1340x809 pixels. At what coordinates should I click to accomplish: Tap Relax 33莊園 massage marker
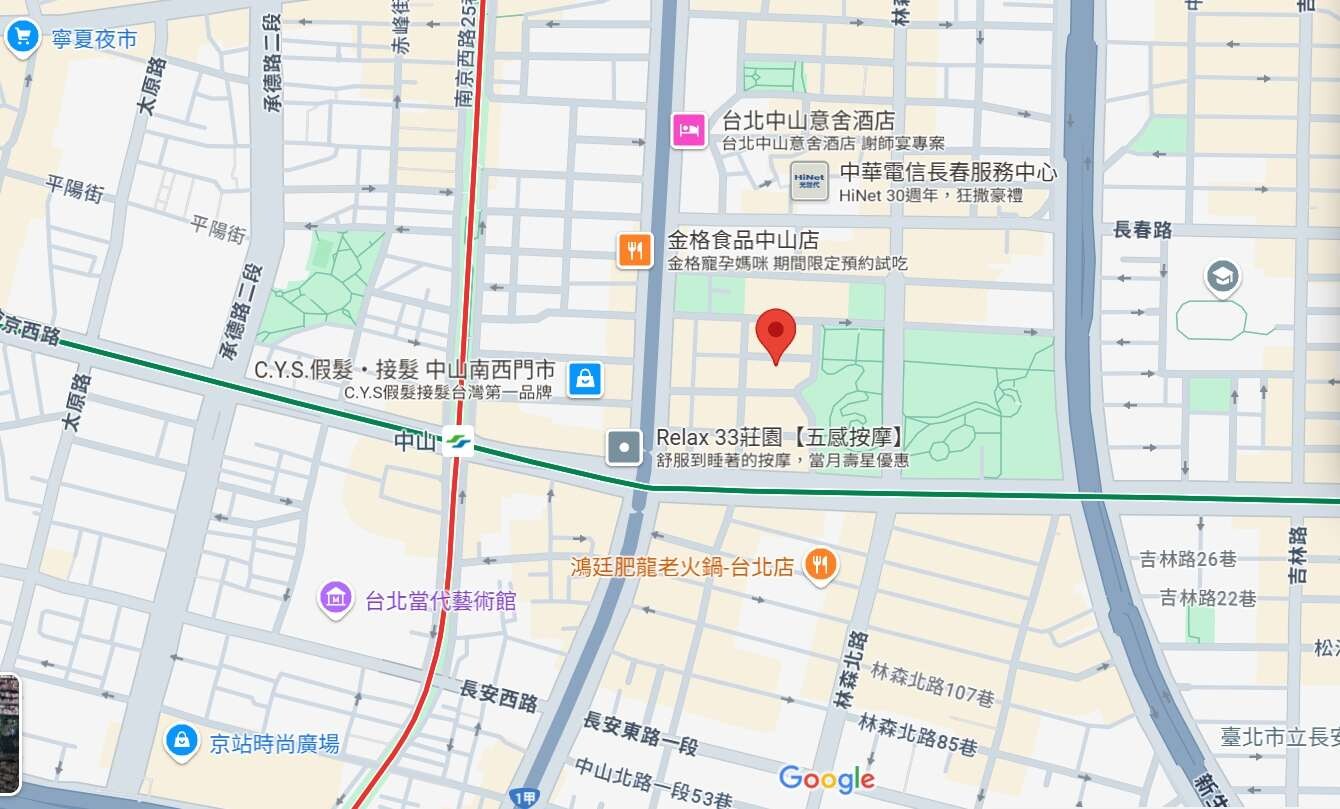tap(625, 447)
